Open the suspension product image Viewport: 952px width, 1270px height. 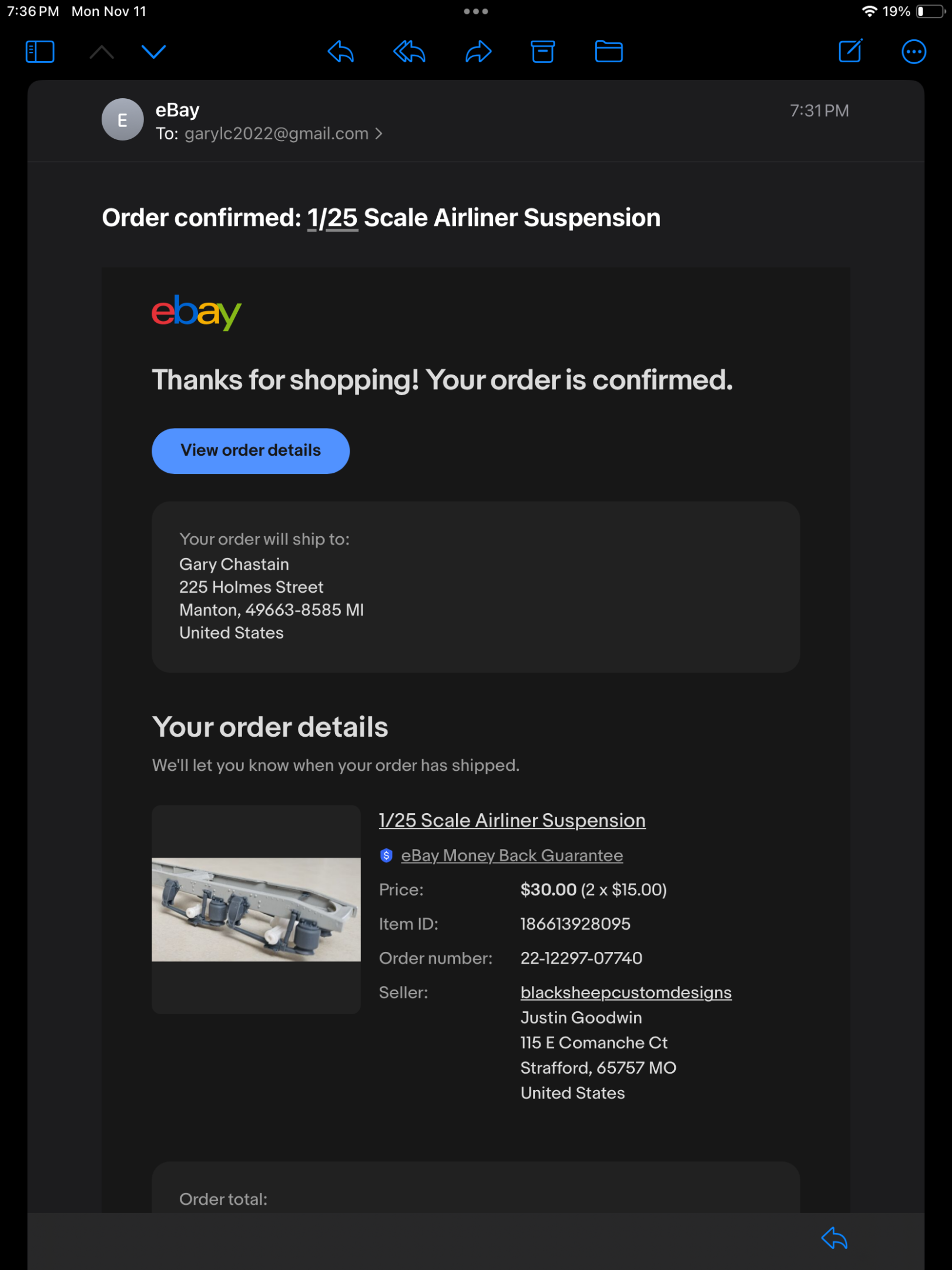point(256,909)
